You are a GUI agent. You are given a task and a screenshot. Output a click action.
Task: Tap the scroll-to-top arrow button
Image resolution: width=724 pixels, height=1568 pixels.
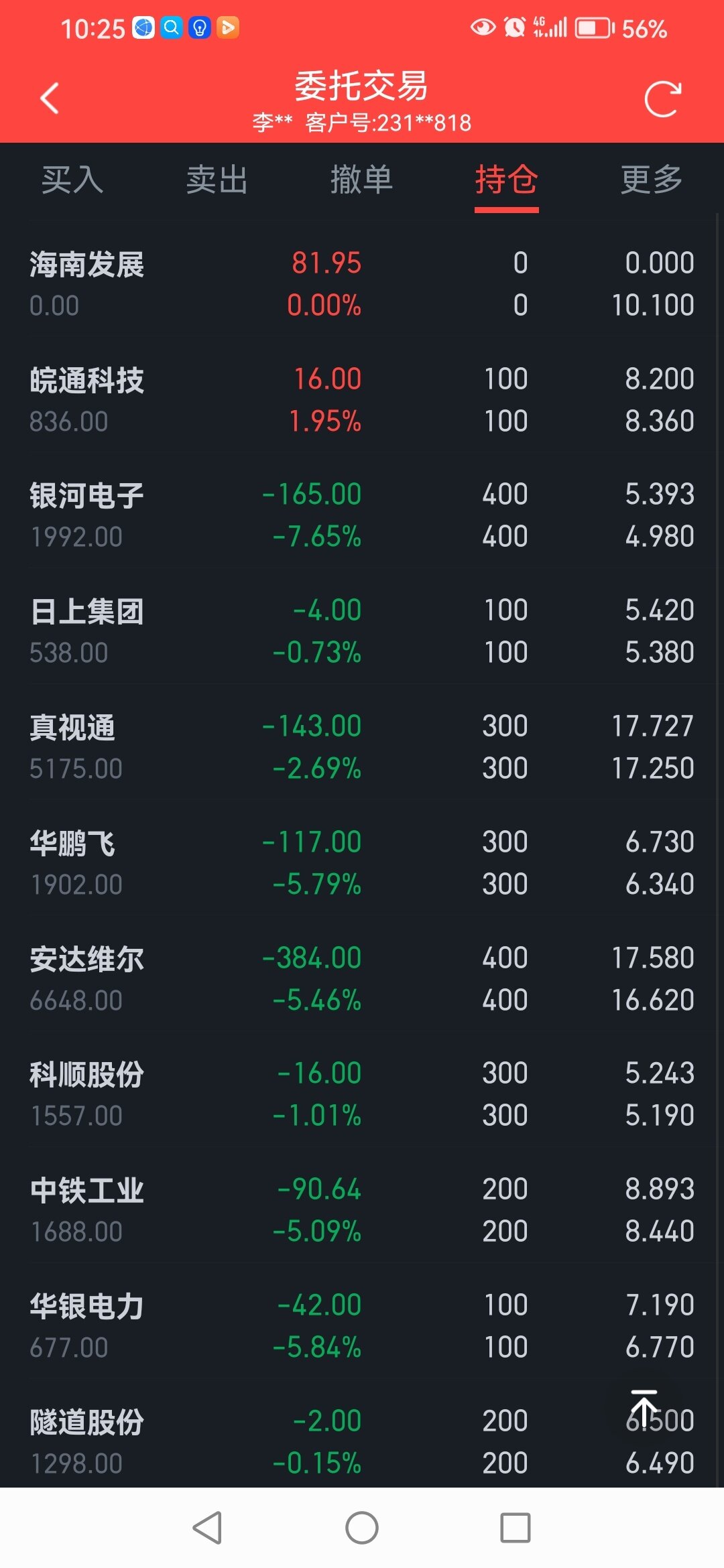(644, 1409)
